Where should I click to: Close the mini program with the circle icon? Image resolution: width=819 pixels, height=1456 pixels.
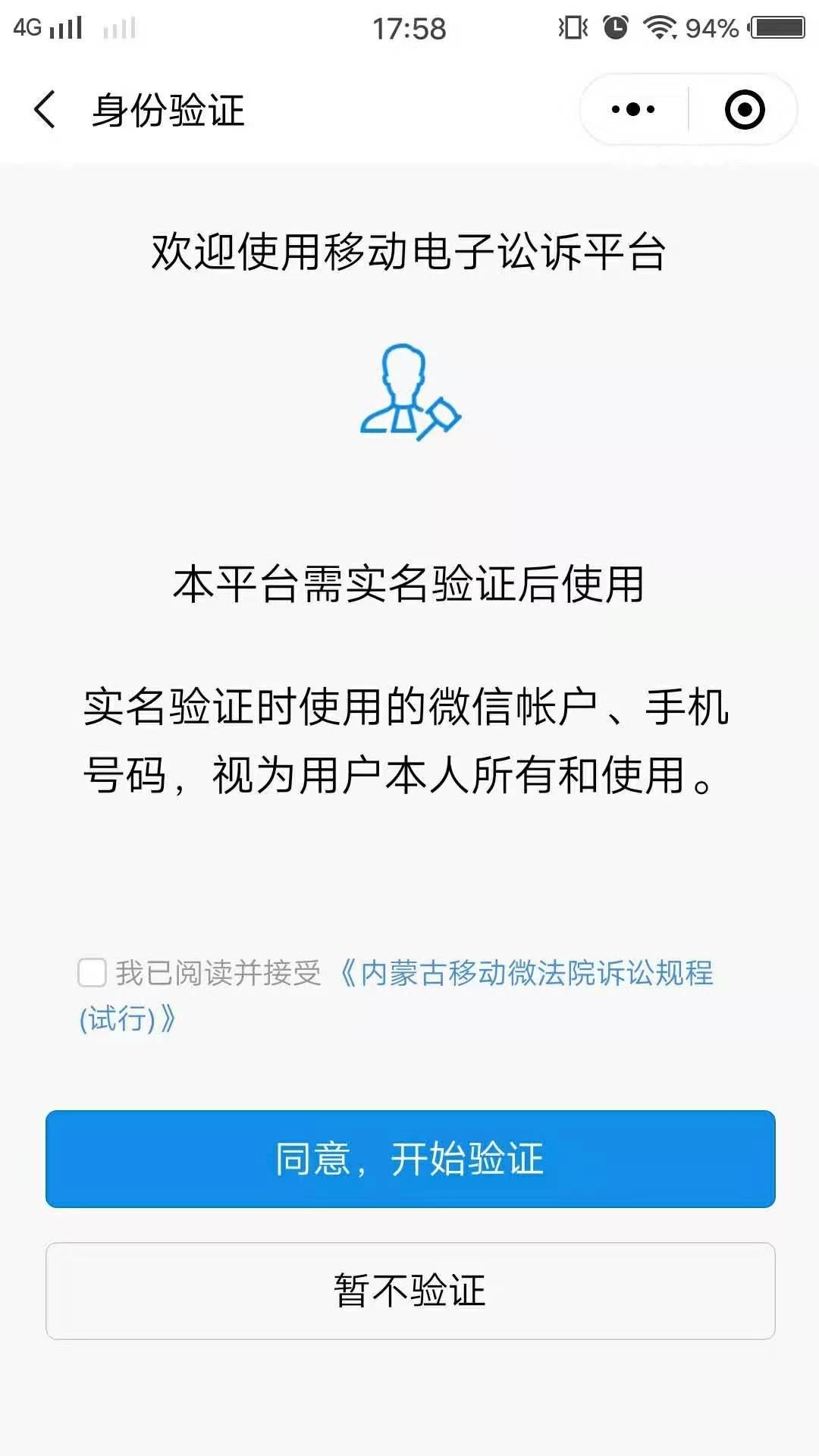click(744, 110)
